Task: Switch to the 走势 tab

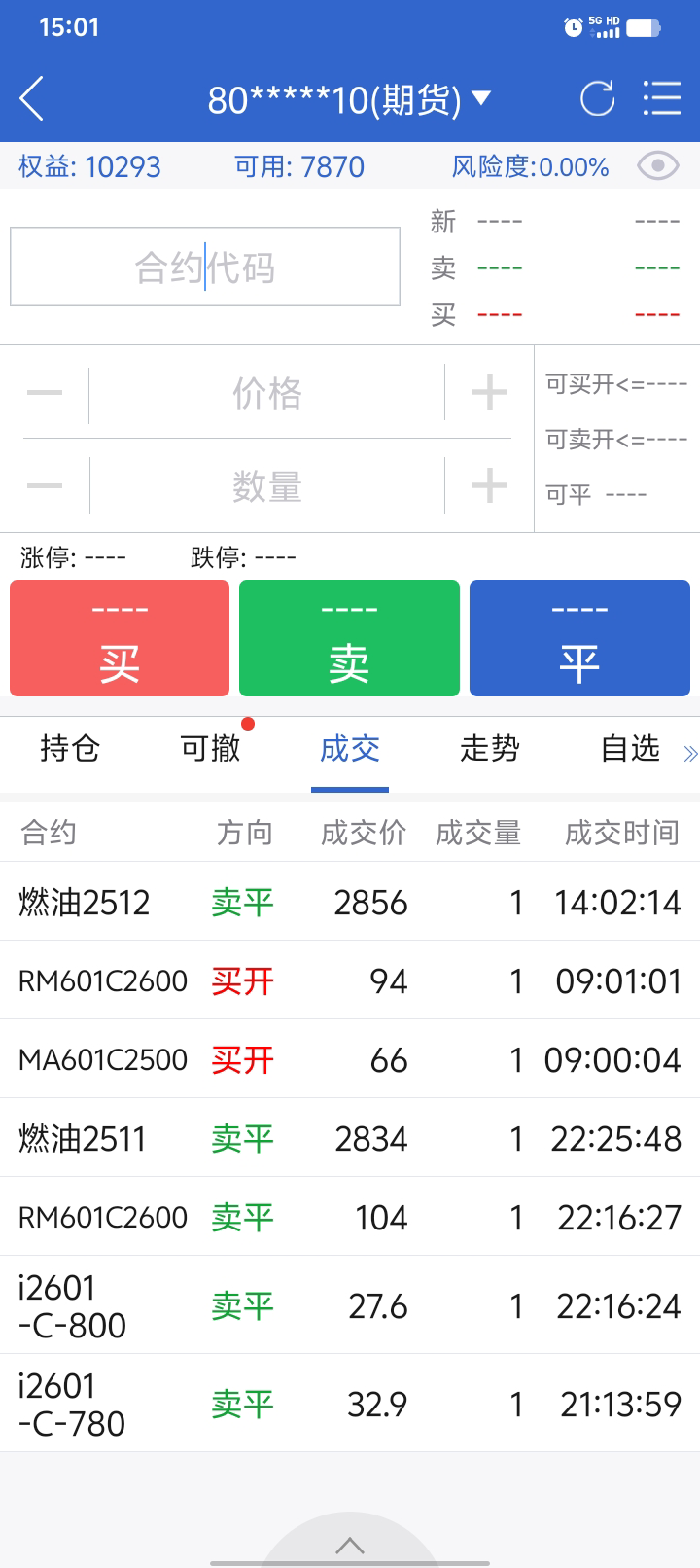Action: 490,748
